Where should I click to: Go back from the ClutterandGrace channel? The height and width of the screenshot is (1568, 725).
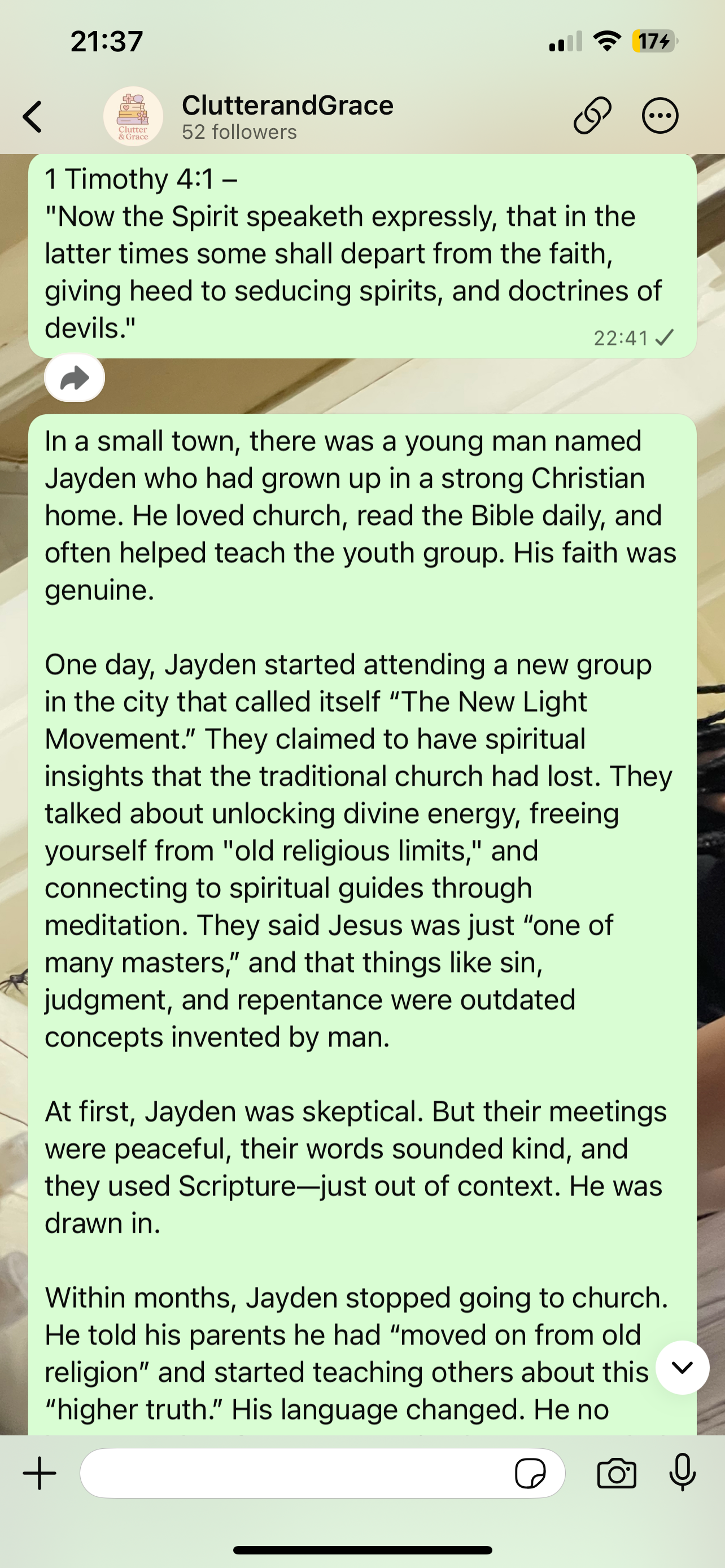point(33,116)
